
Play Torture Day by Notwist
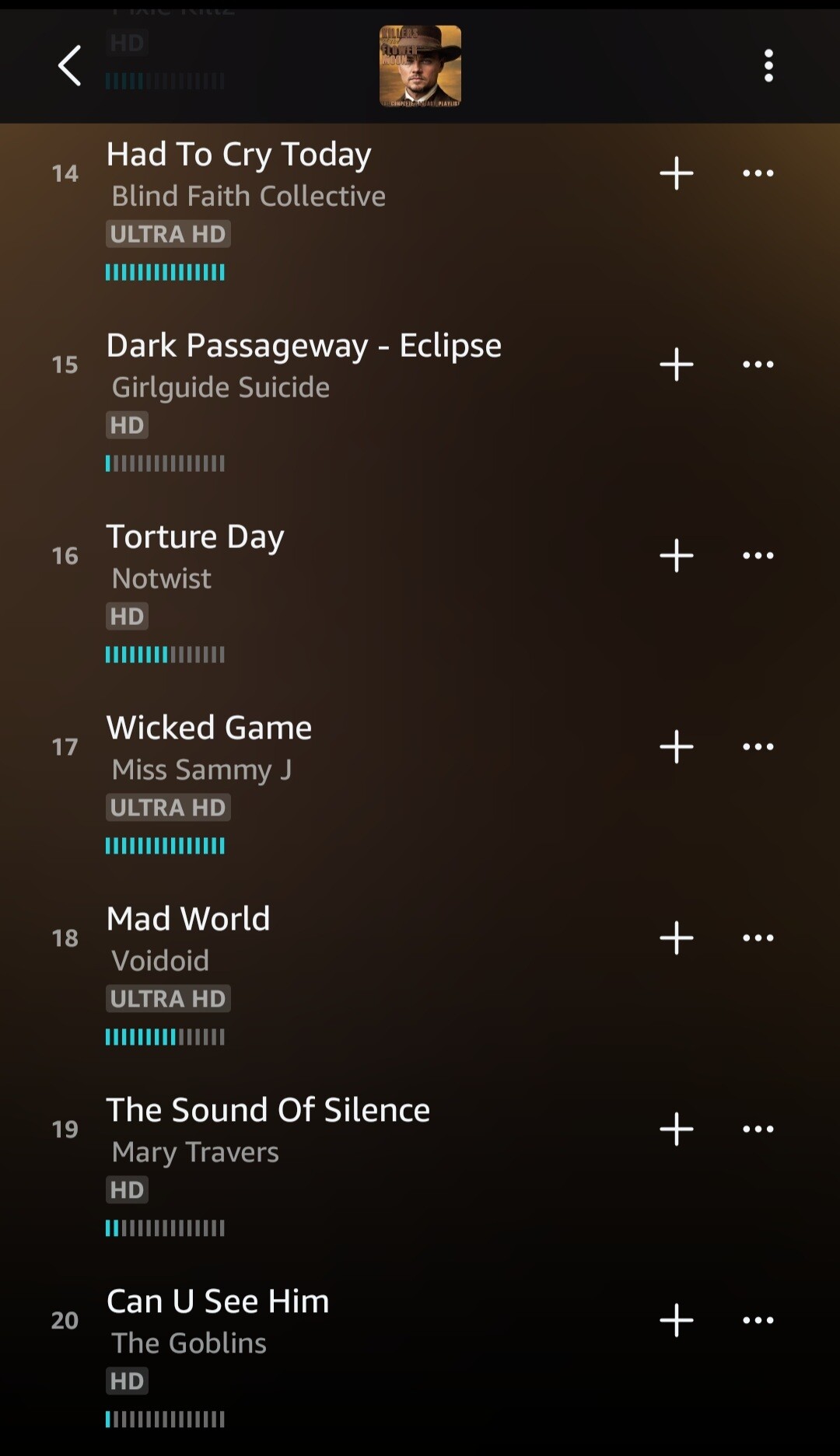194,537
